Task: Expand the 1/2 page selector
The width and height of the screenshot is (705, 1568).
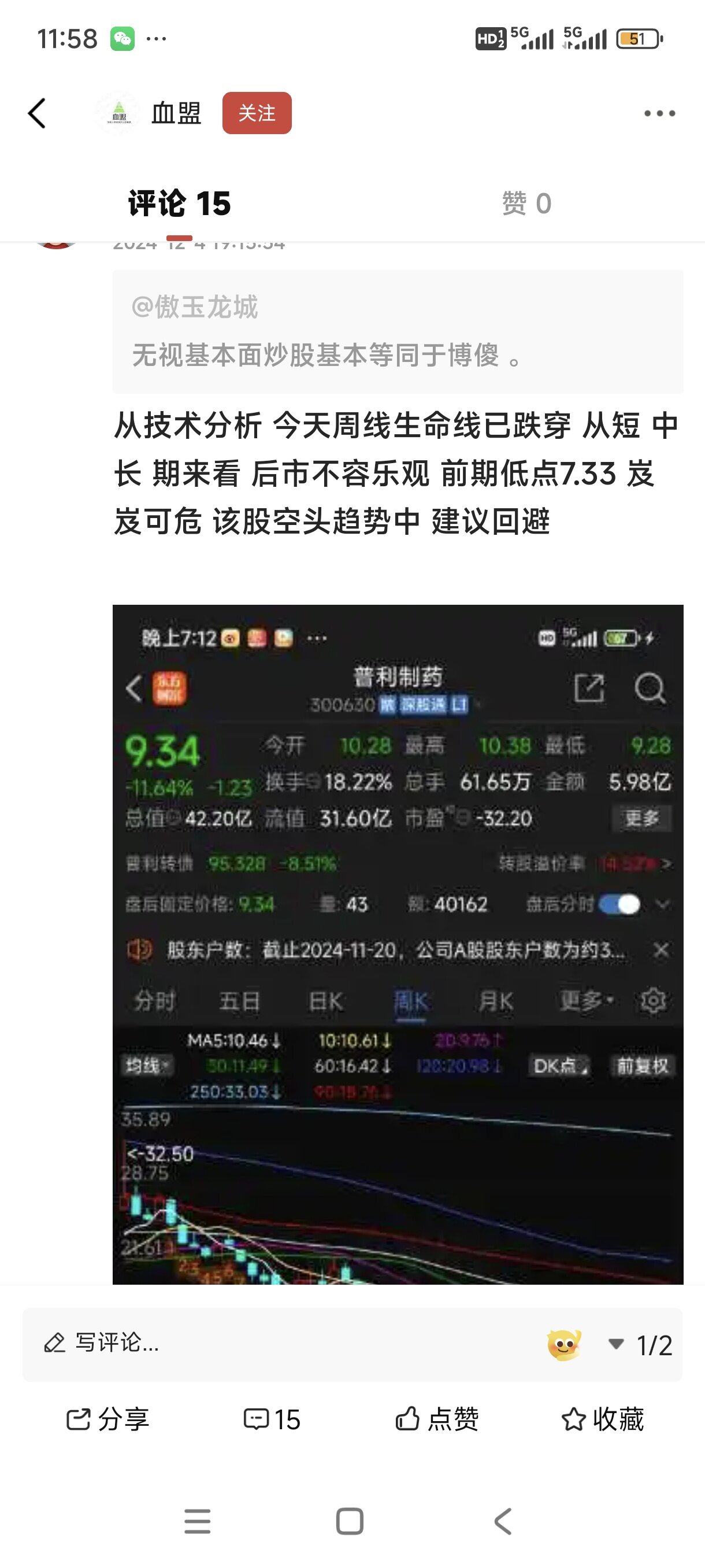Action: click(x=640, y=1345)
